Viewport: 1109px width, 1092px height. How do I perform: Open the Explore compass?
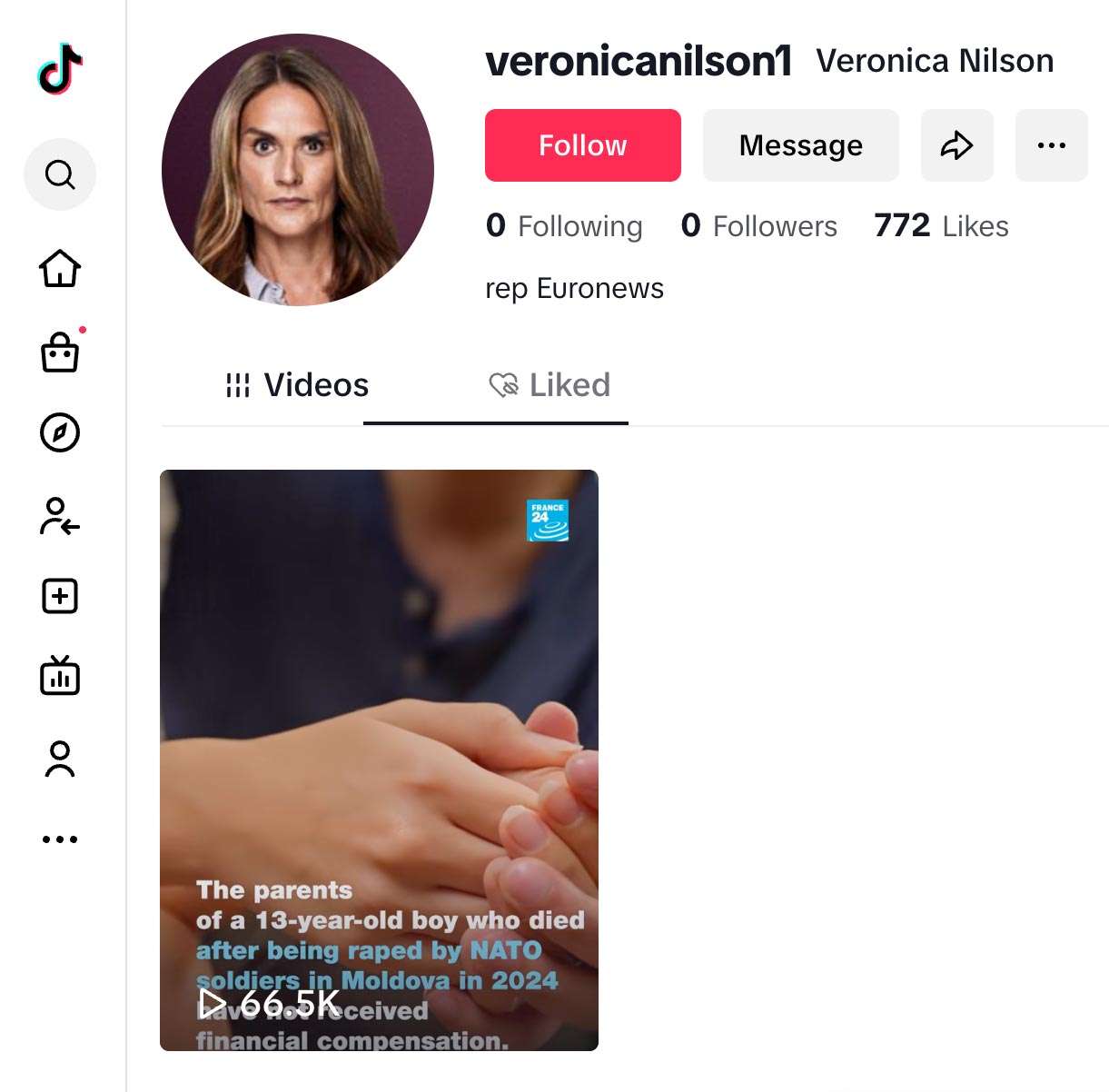click(x=60, y=432)
